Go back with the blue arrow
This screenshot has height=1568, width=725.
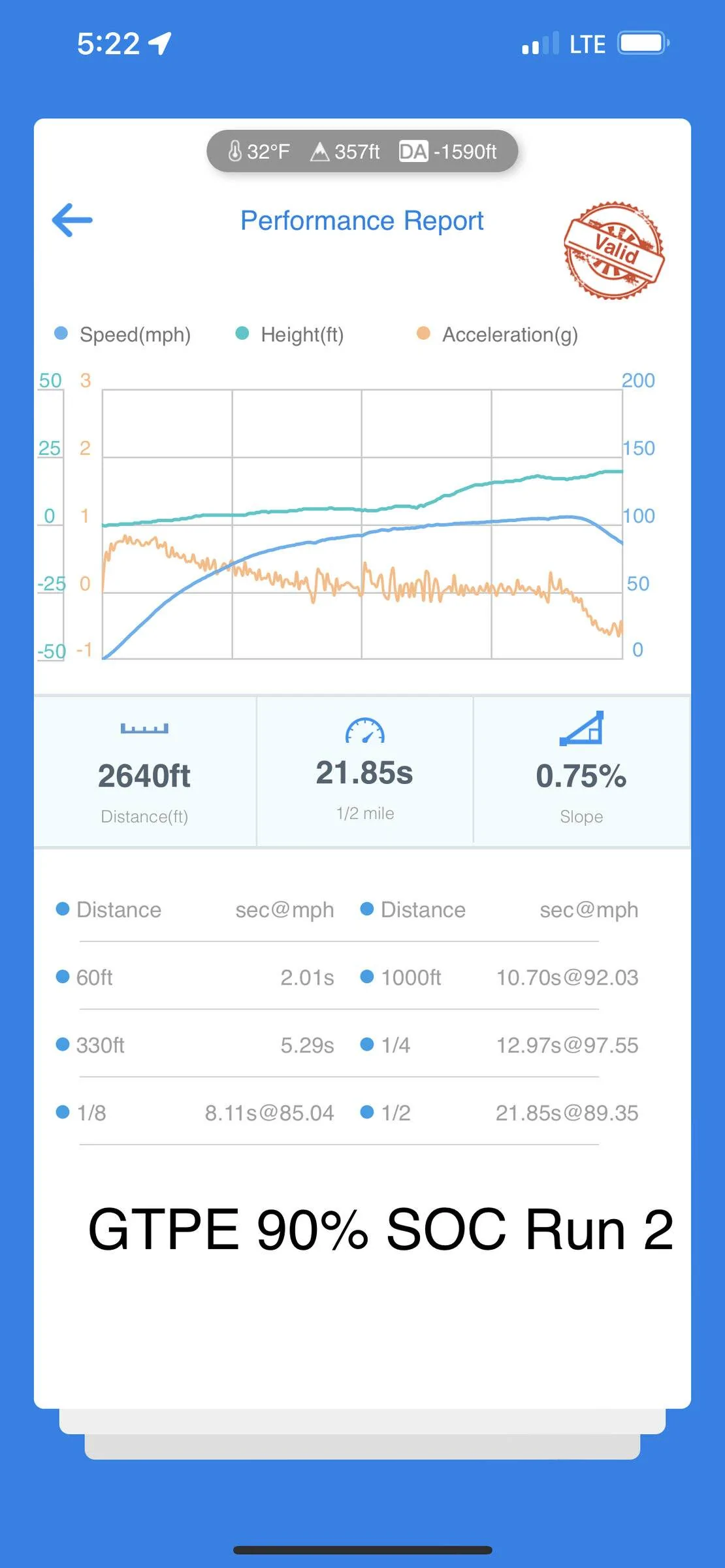click(x=72, y=220)
